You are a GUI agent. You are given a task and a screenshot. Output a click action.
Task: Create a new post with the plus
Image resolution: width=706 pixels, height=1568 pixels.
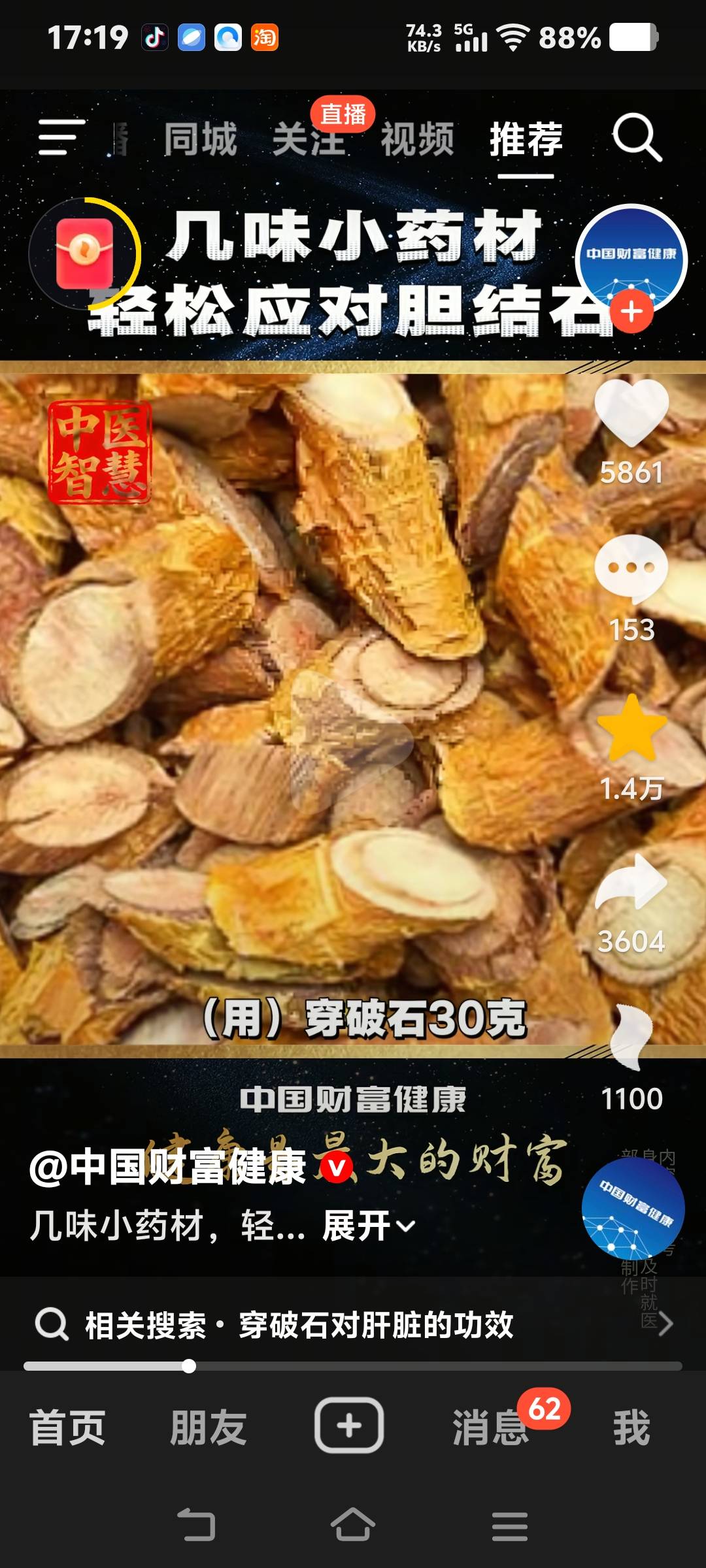[349, 1426]
